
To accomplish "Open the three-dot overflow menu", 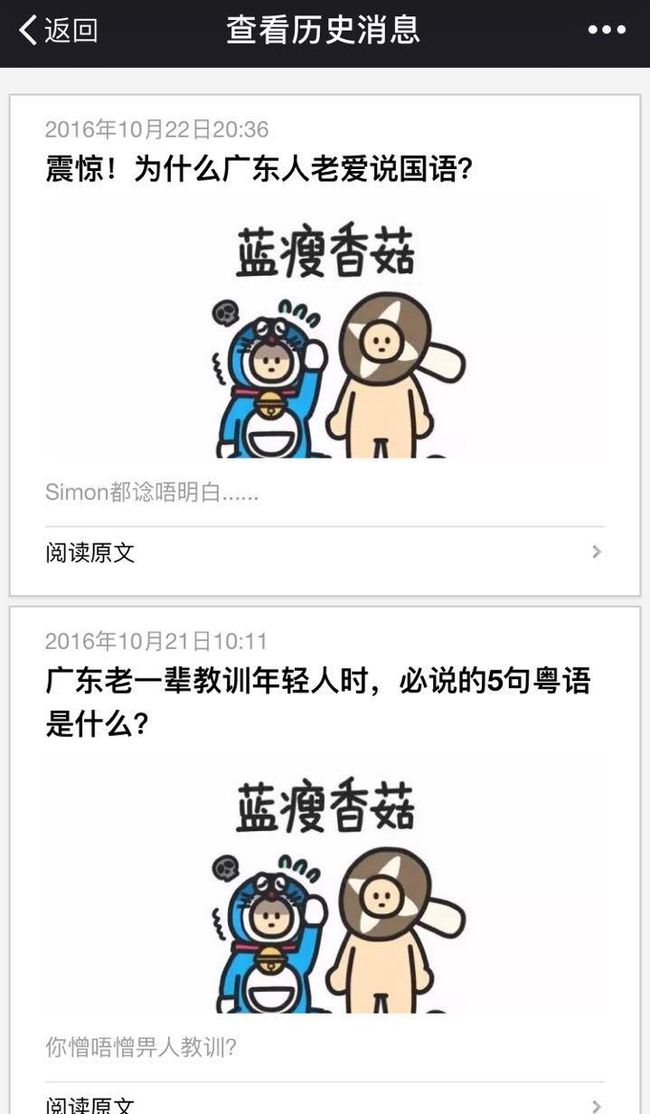I will [x=607, y=30].
